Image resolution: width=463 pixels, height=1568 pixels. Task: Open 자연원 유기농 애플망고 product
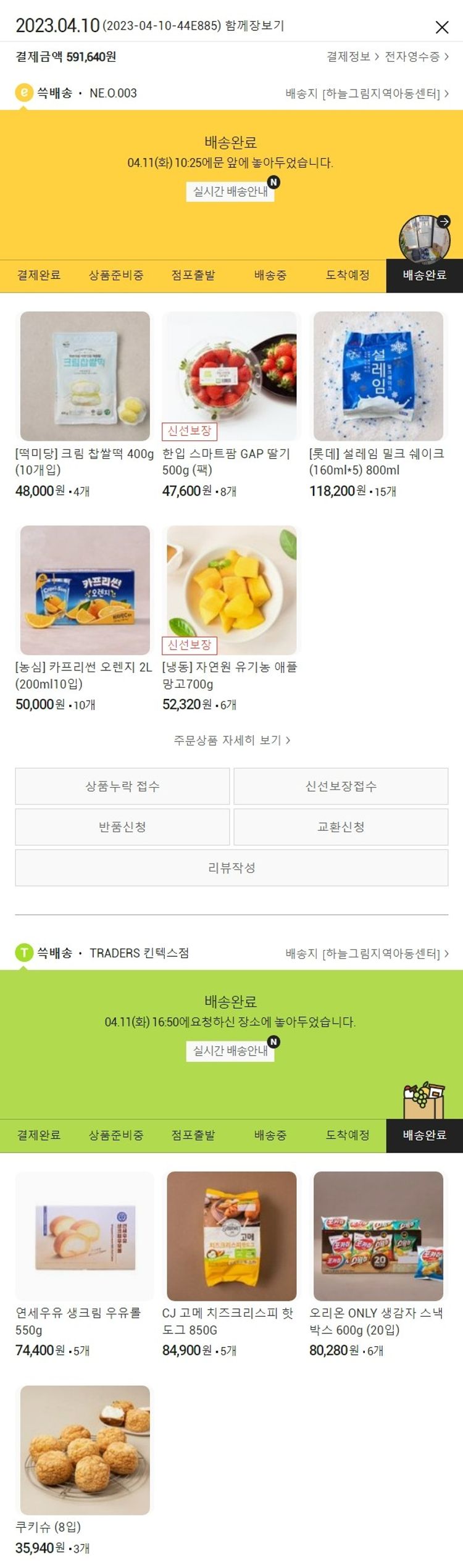[231, 590]
